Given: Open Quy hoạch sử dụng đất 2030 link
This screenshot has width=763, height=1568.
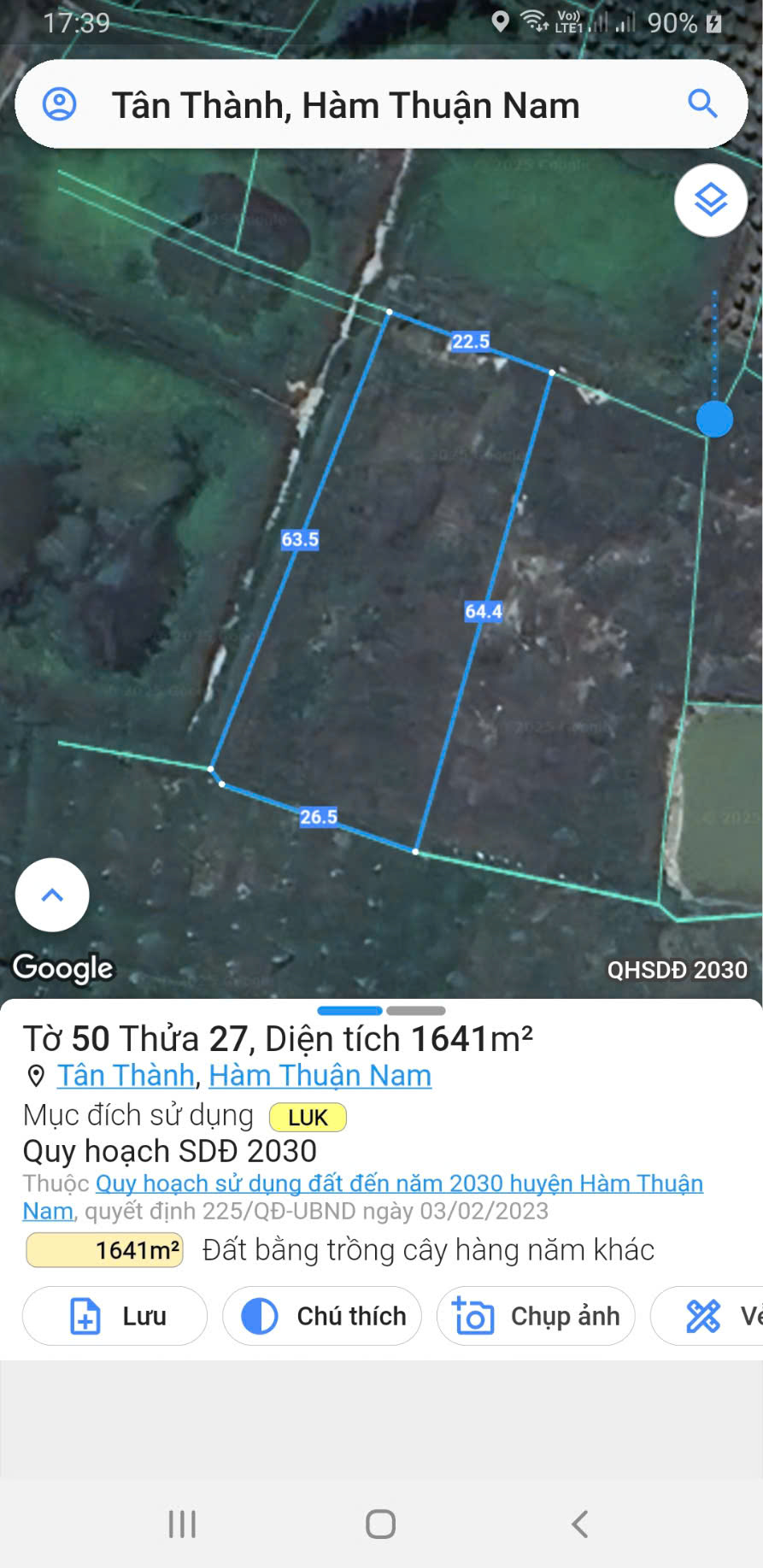Looking at the screenshot, I should pos(398,1183).
